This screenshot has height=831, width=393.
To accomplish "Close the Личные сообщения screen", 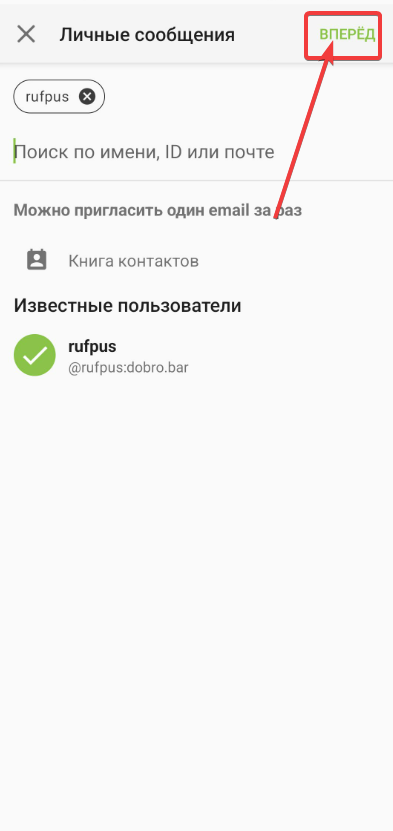I will [x=25, y=34].
